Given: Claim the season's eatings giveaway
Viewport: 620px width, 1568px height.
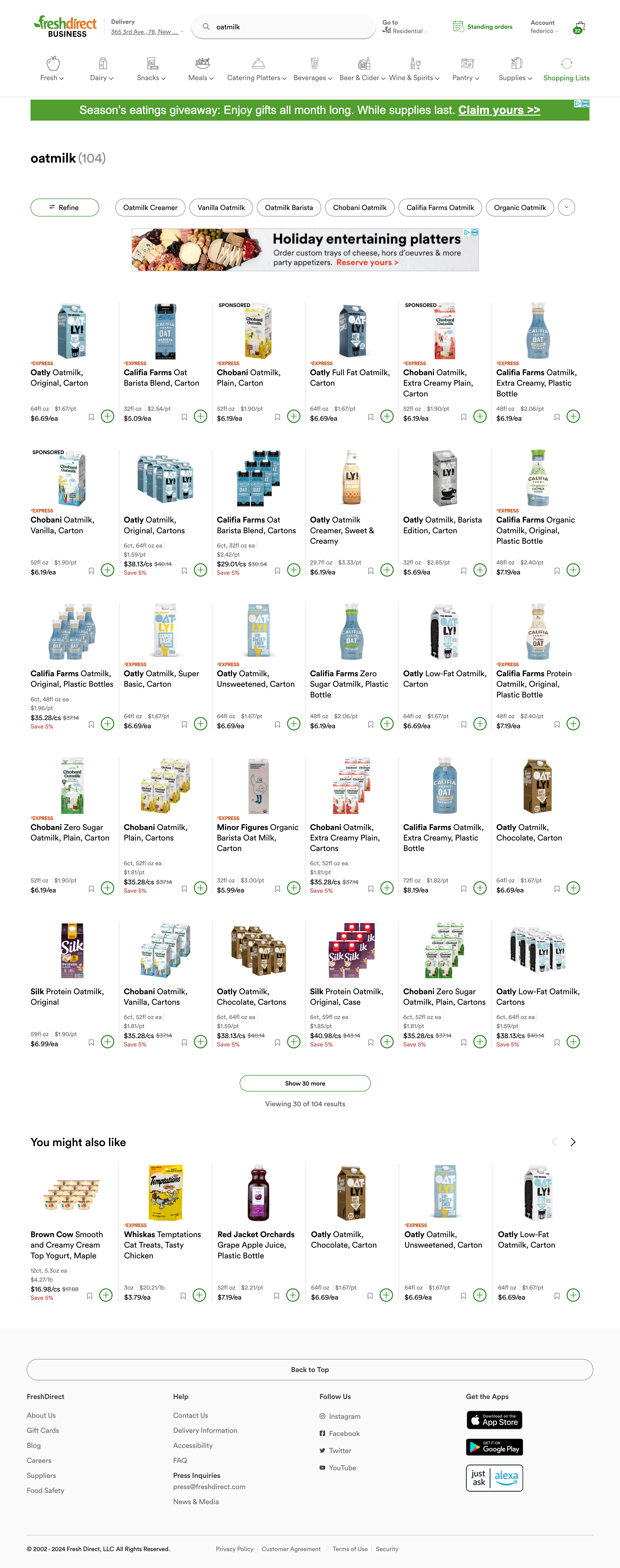Looking at the screenshot, I should (x=499, y=110).
